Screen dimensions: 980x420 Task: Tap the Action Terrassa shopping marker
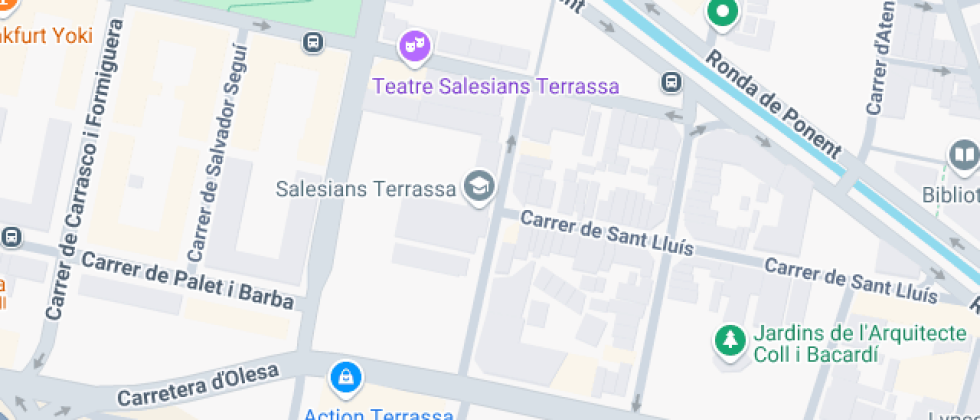point(346,378)
